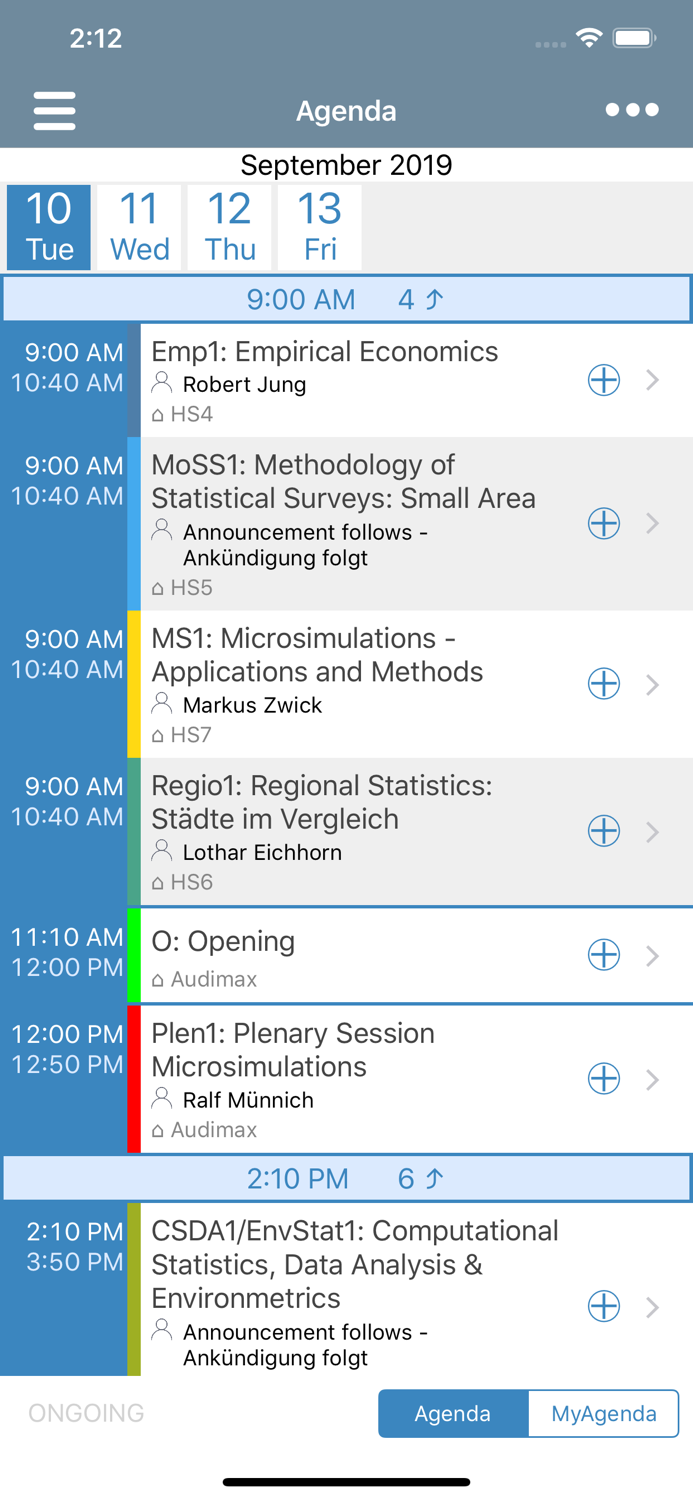Add MS1 Microsimulations to my agenda

tap(604, 684)
